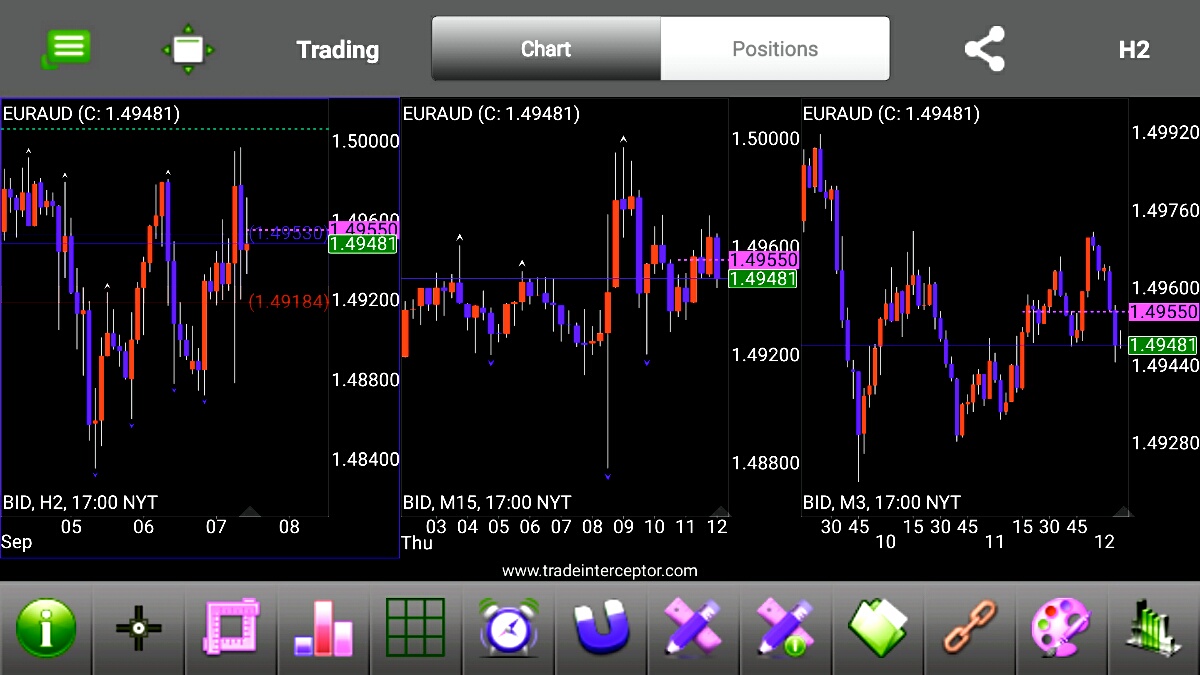Viewport: 1200px width, 675px height.
Task: Share the current chart
Action: click(984, 49)
